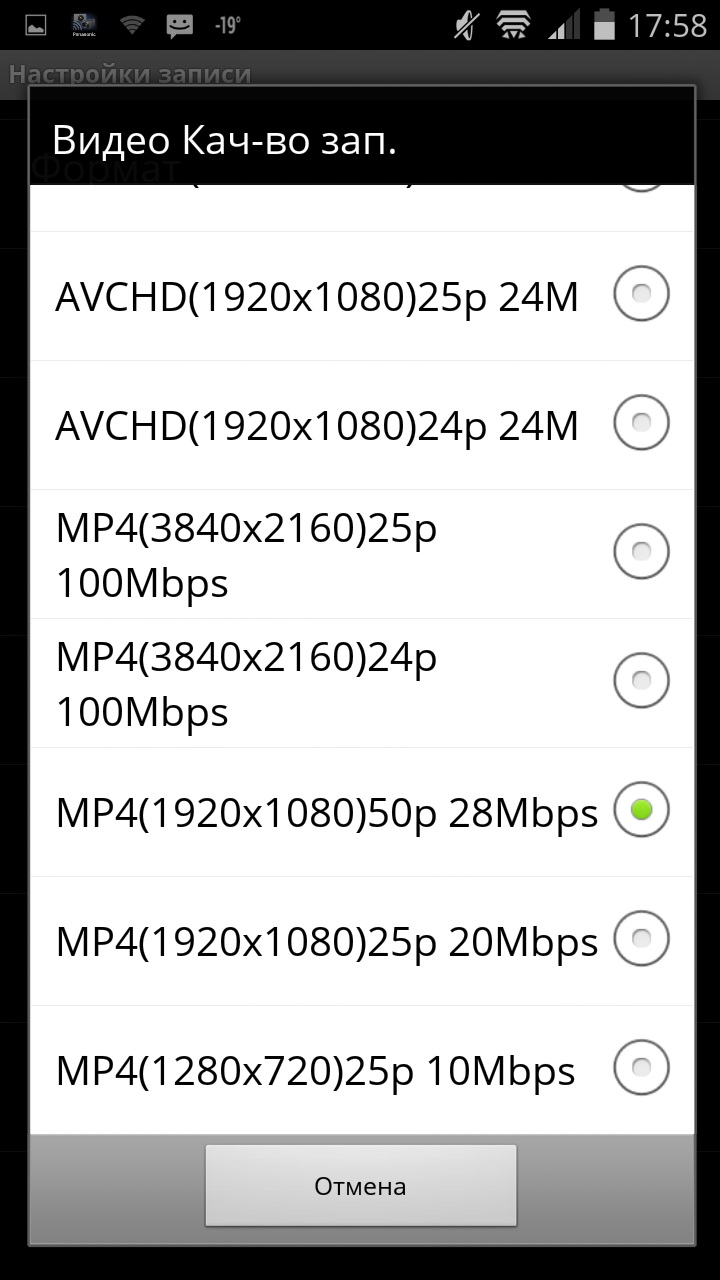Select AVCHD(1920x1080)25p 24M quality
Screen dimensions: 720x1280
(x=362, y=296)
